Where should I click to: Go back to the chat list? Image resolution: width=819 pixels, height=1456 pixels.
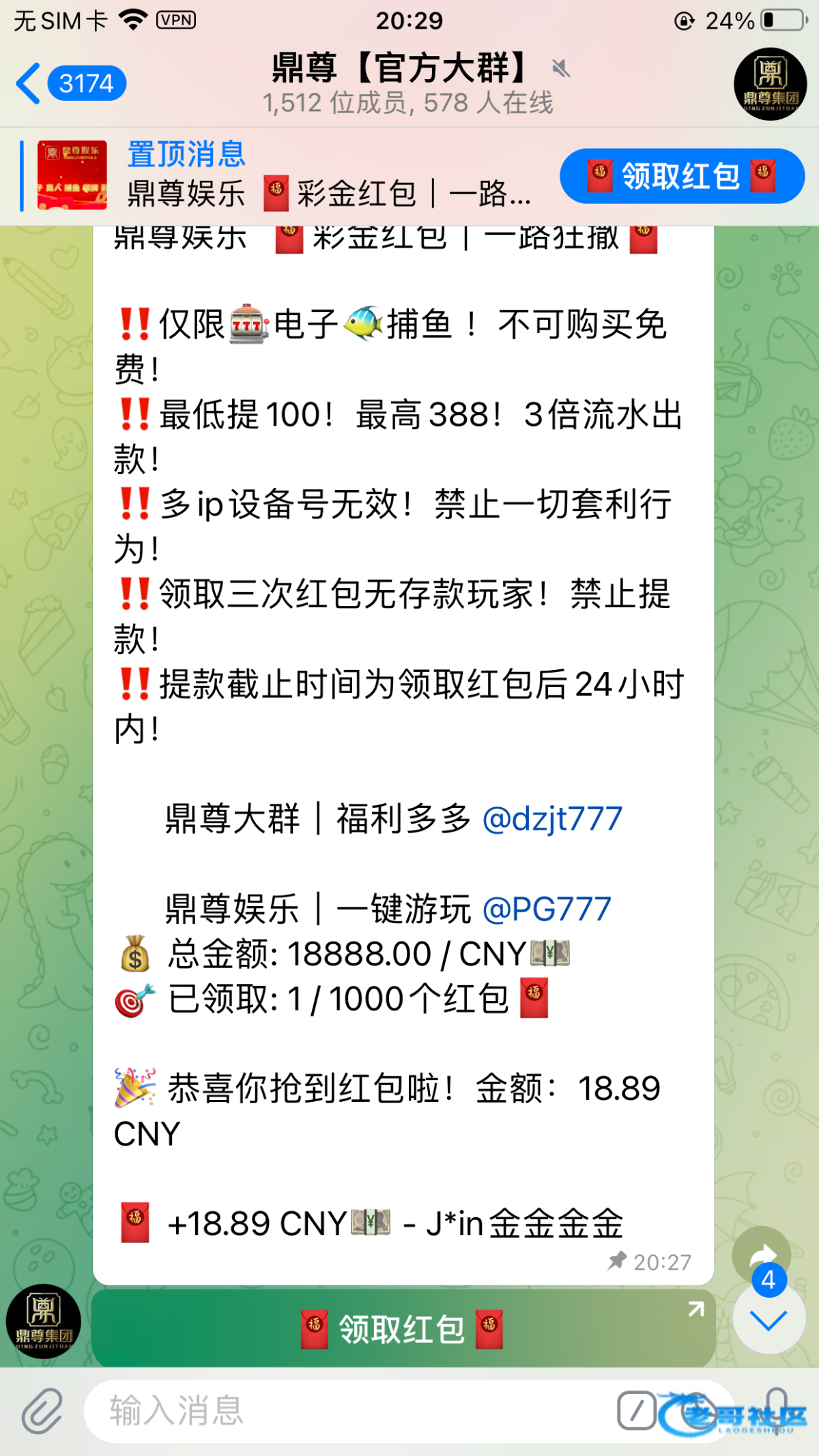point(68,83)
